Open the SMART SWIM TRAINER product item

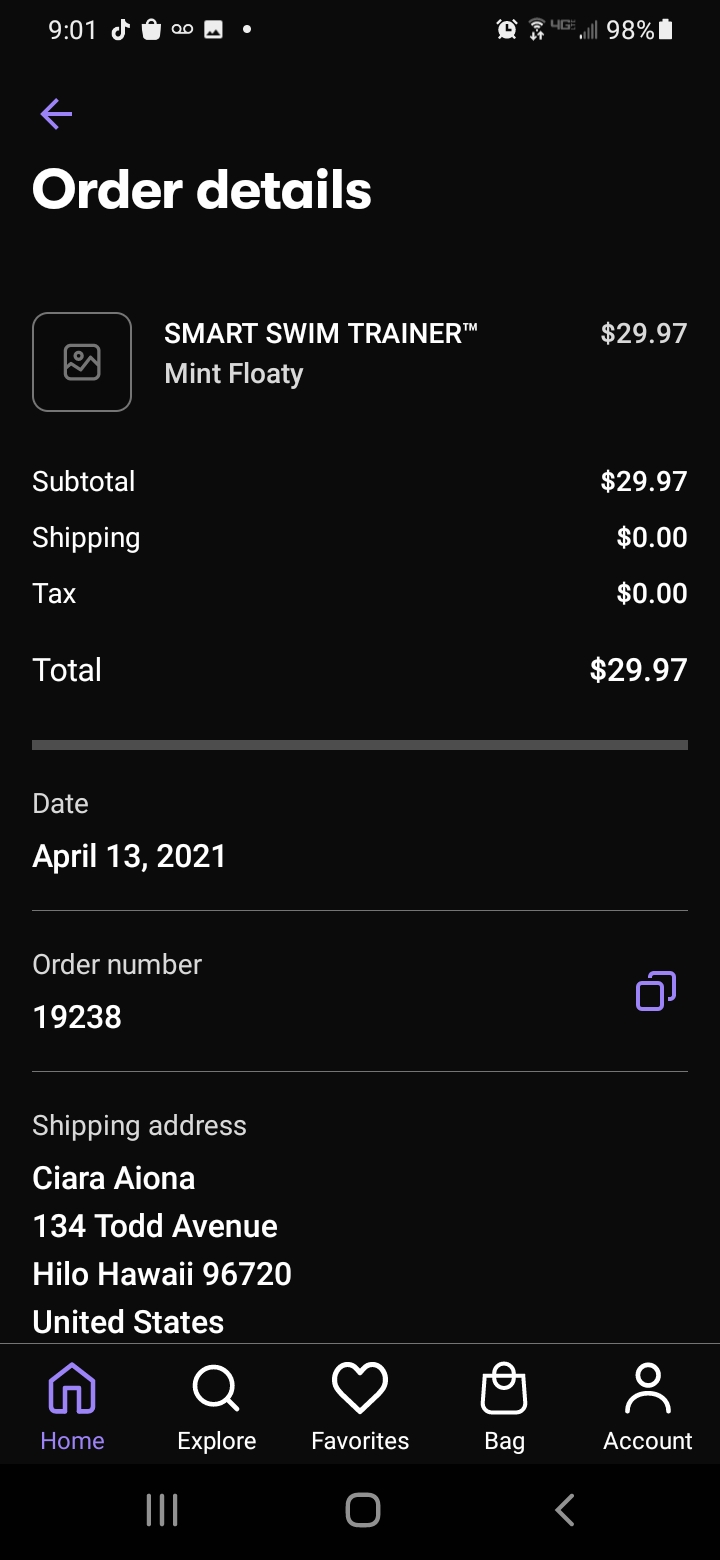[x=360, y=362]
